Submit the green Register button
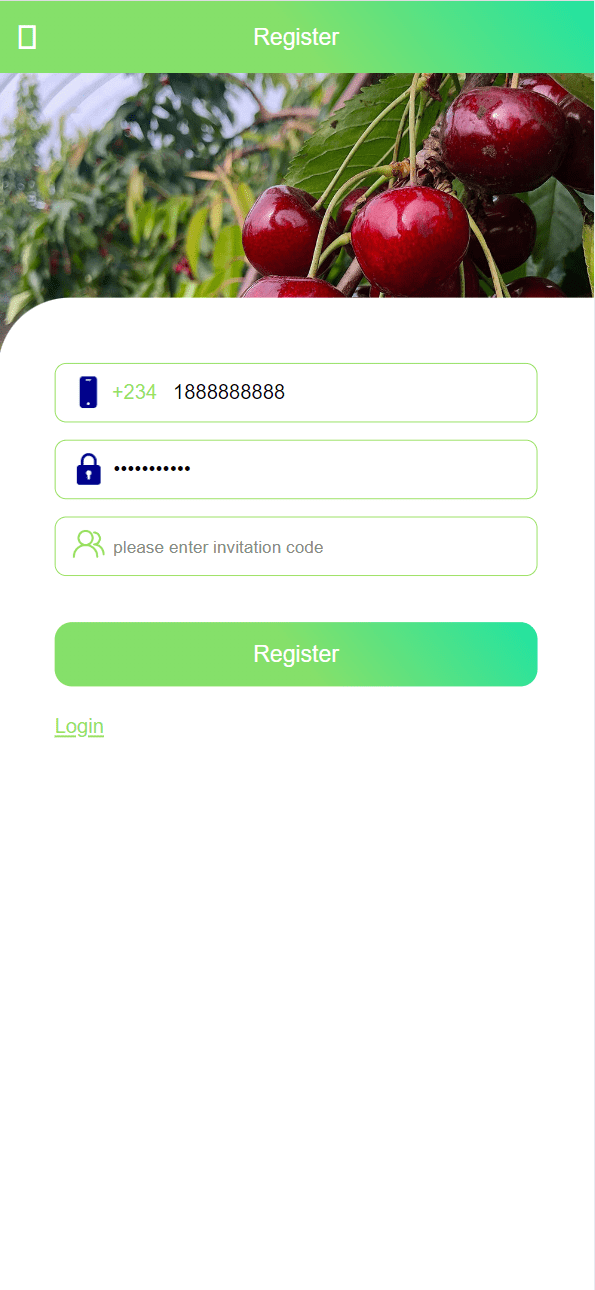Viewport: 595px width, 1290px height. point(296,654)
